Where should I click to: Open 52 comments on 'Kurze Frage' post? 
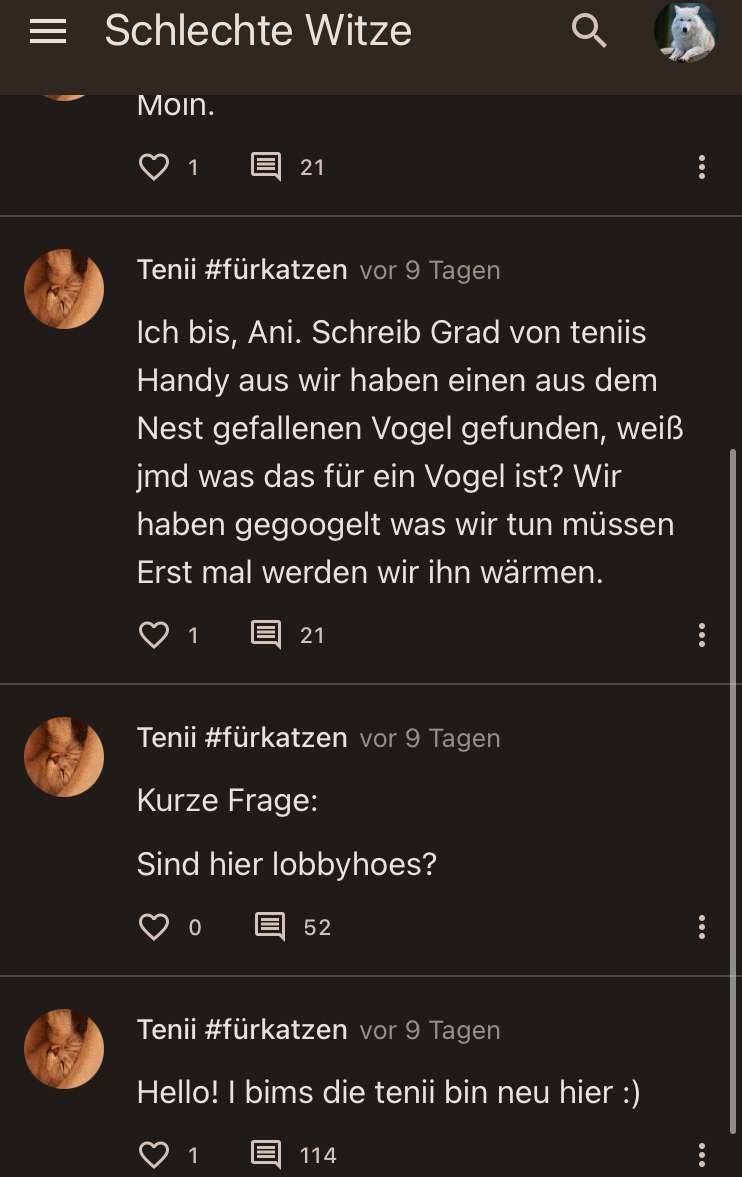(270, 927)
